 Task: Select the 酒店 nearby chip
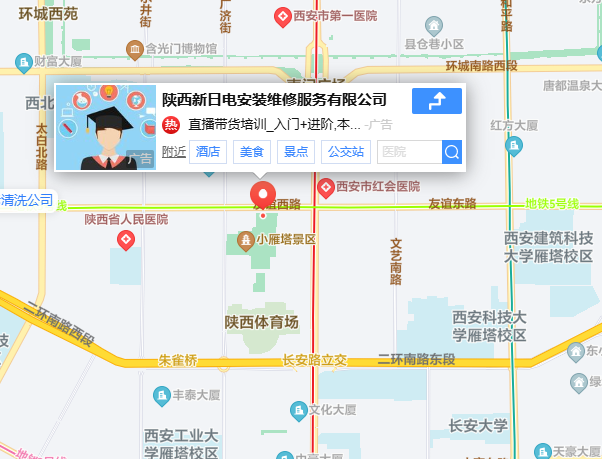[208, 152]
